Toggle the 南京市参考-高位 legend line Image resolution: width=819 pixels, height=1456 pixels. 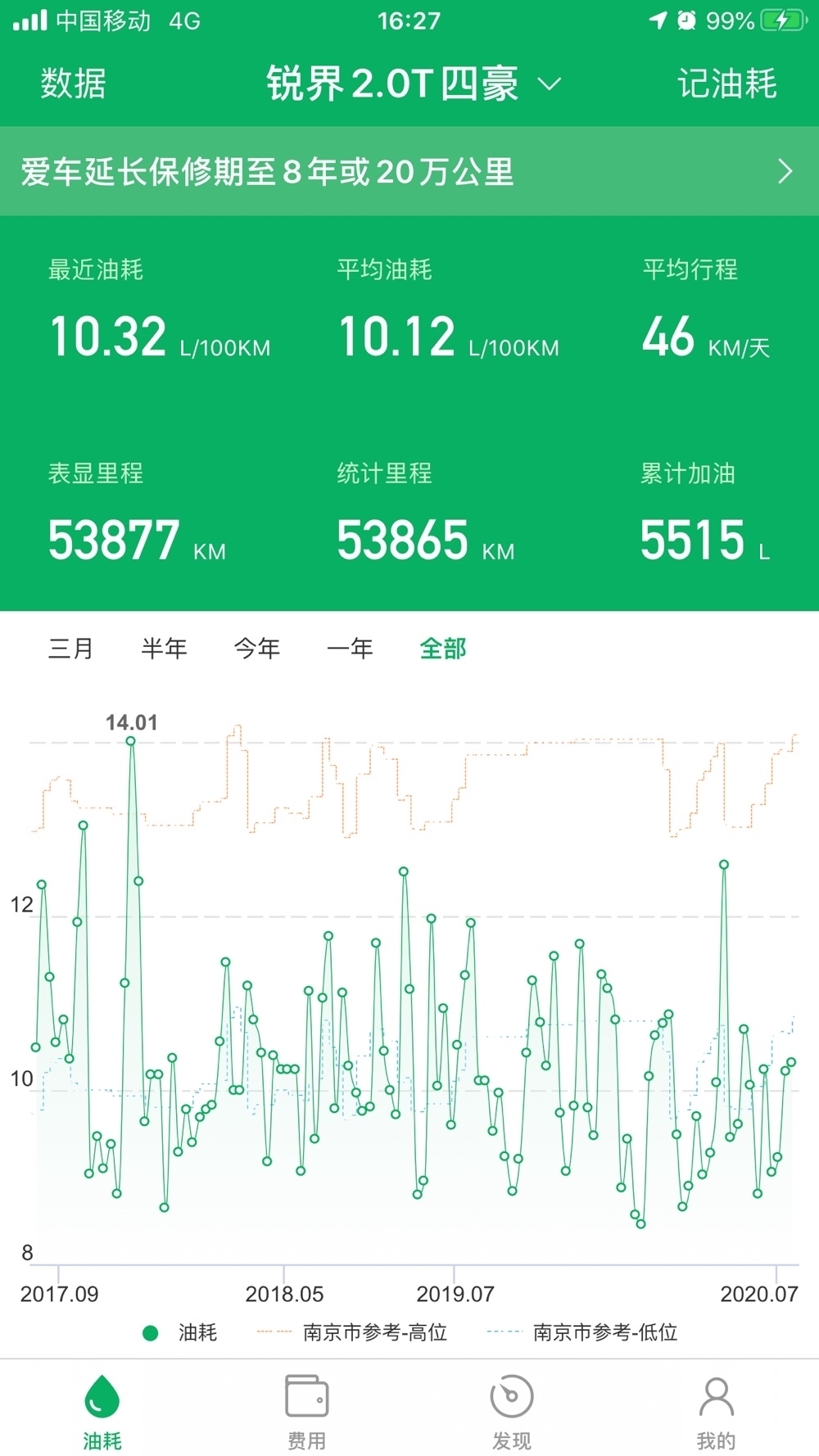tap(352, 1332)
